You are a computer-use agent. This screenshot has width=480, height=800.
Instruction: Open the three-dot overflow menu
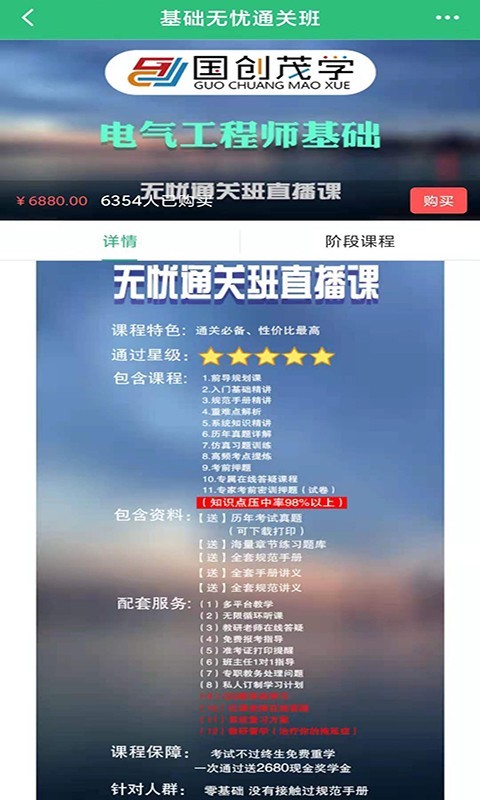click(447, 18)
